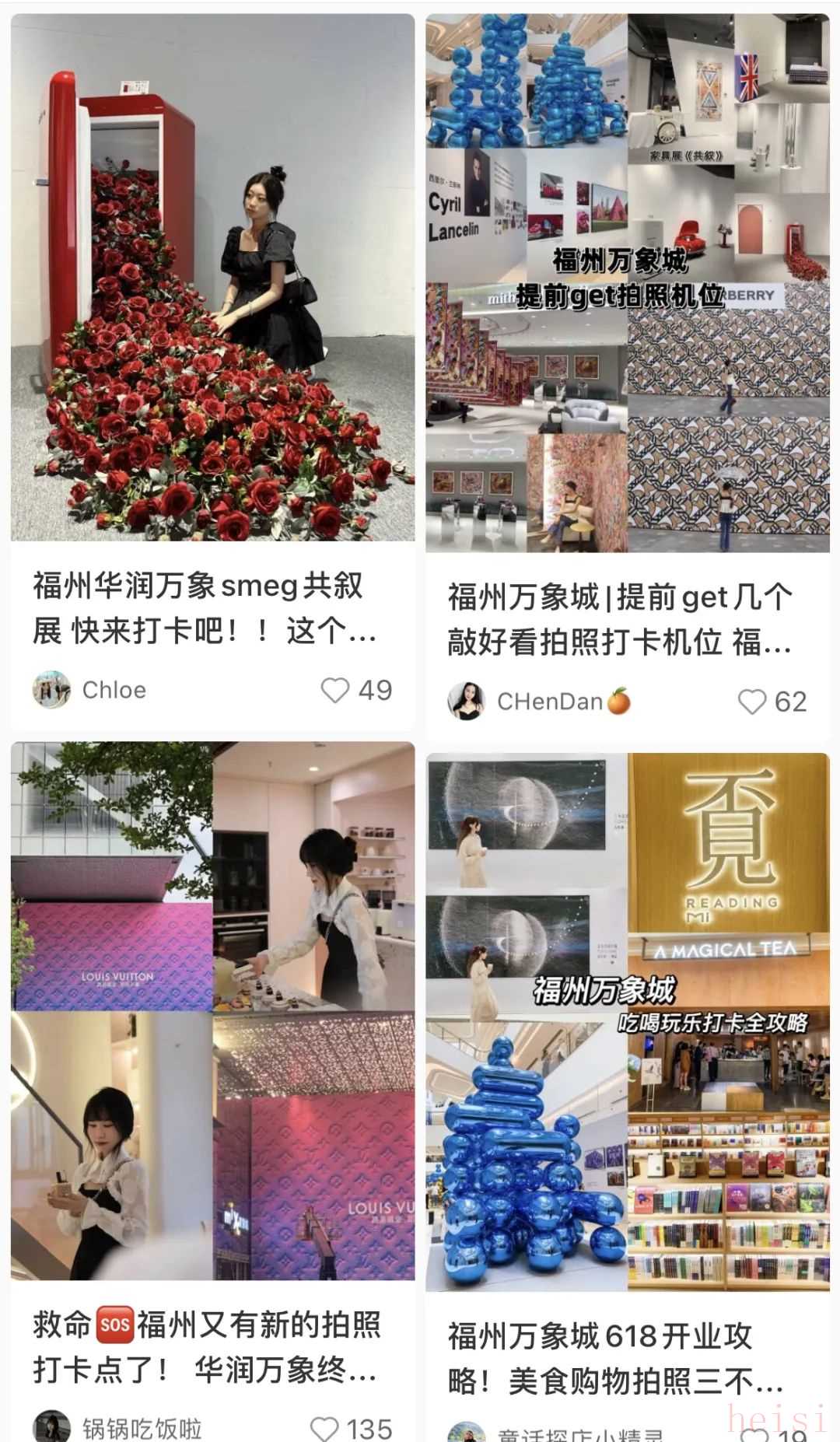Open the smeg 共叙展 rose fridge post
This screenshot has height=1442, width=840.
(212, 278)
